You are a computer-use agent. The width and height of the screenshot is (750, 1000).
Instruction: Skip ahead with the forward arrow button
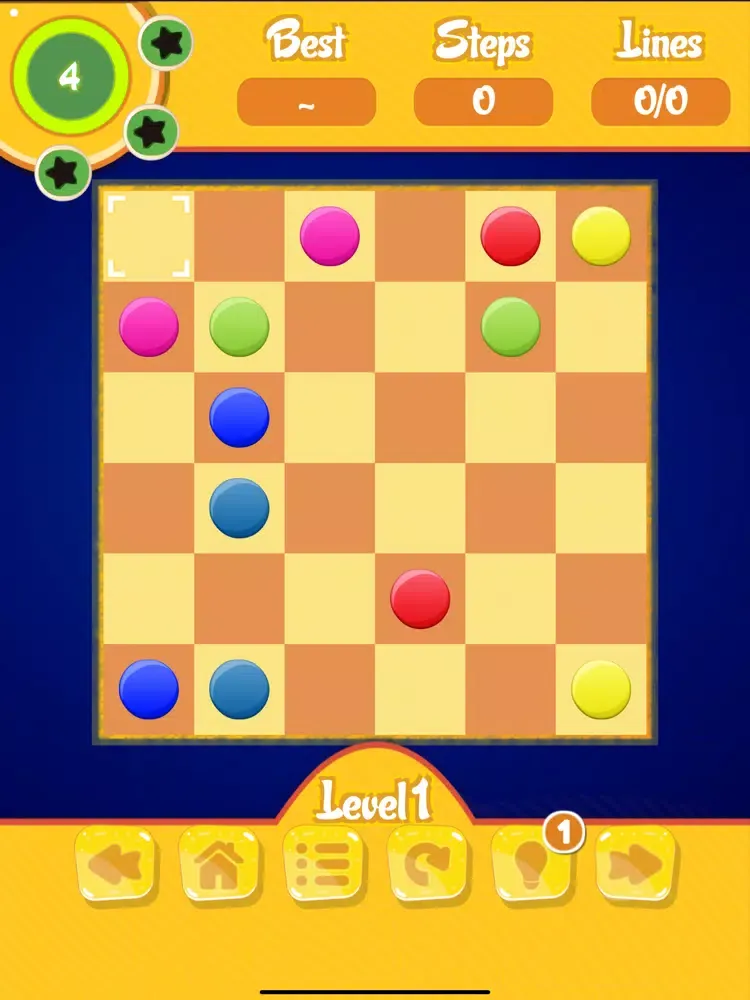[637, 865]
